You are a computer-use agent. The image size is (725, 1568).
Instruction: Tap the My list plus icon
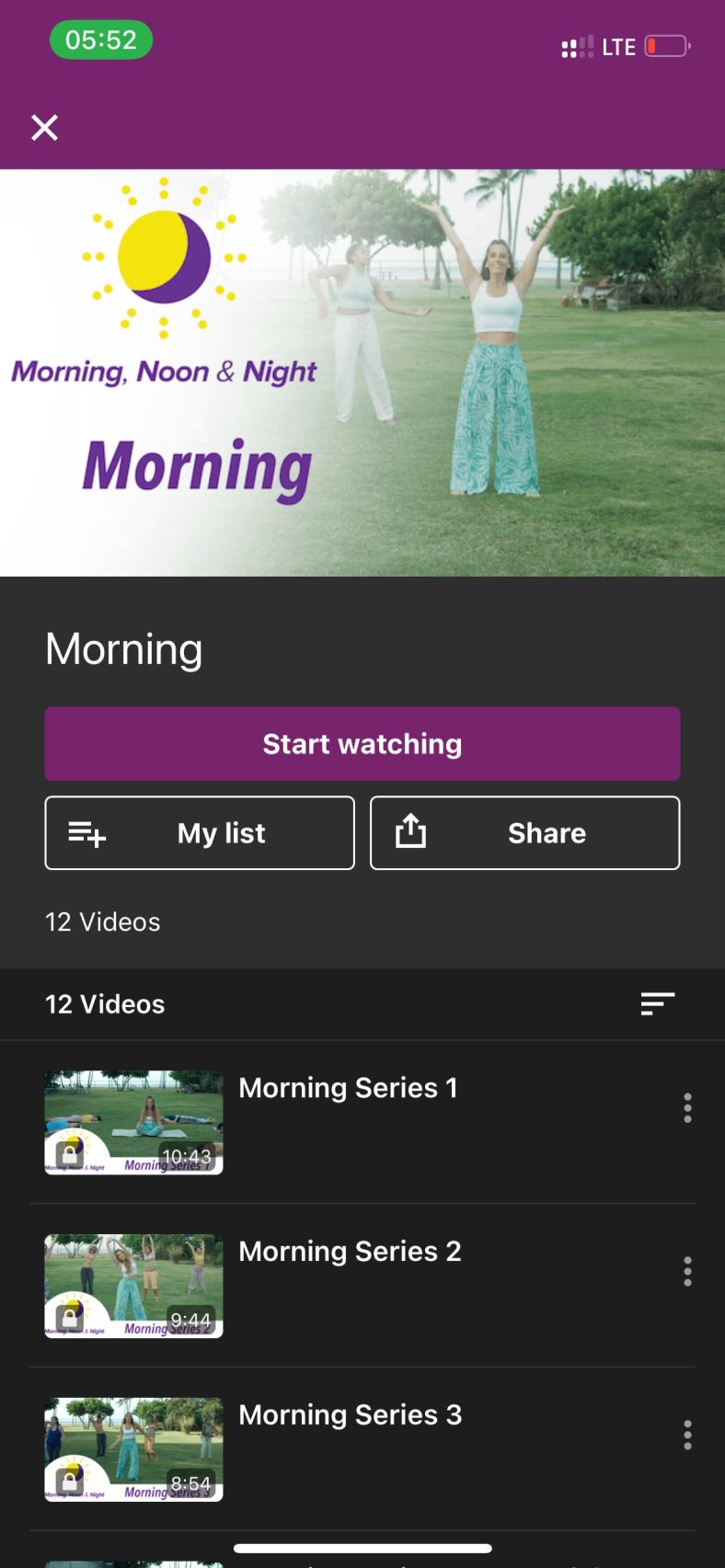[86, 833]
